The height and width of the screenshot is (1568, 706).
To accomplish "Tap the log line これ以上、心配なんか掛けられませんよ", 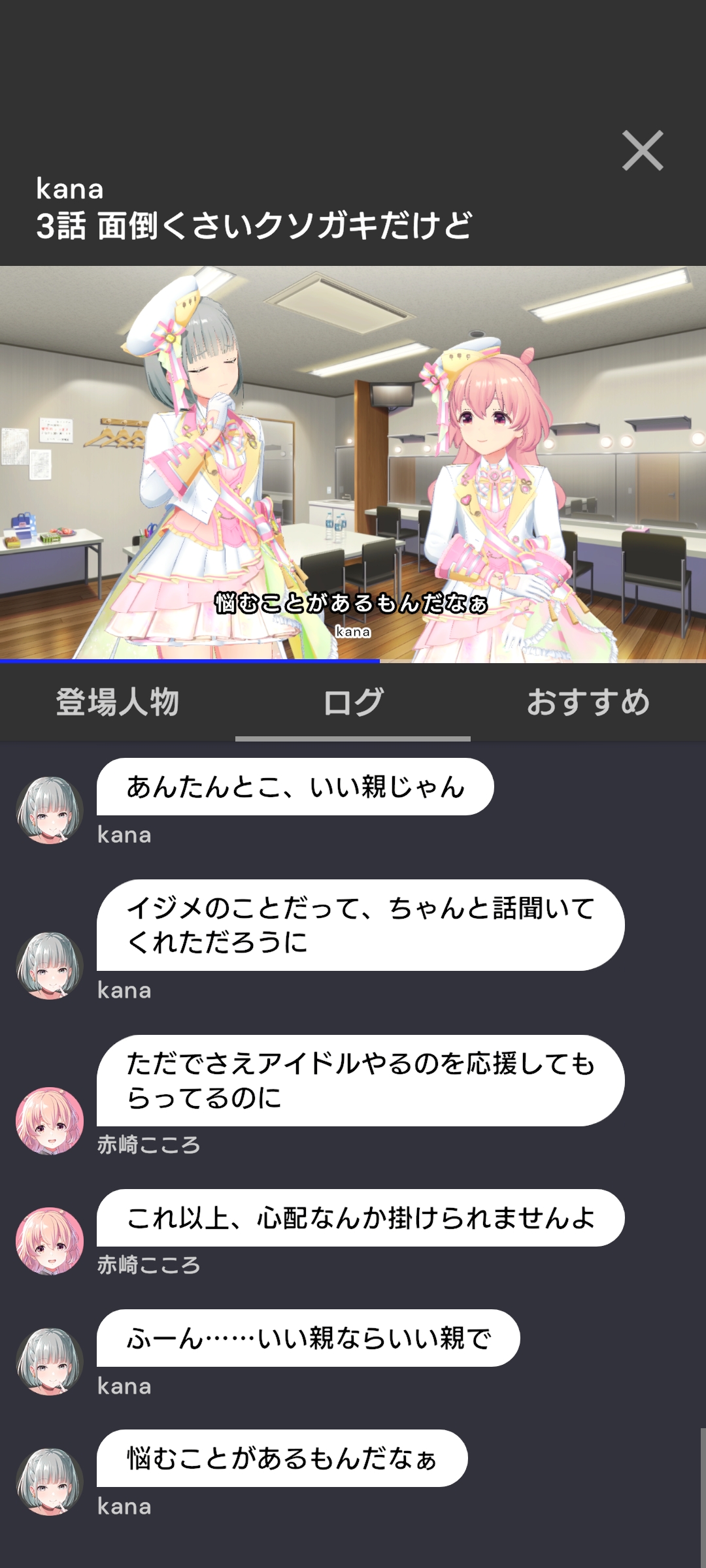I will (x=360, y=1218).
